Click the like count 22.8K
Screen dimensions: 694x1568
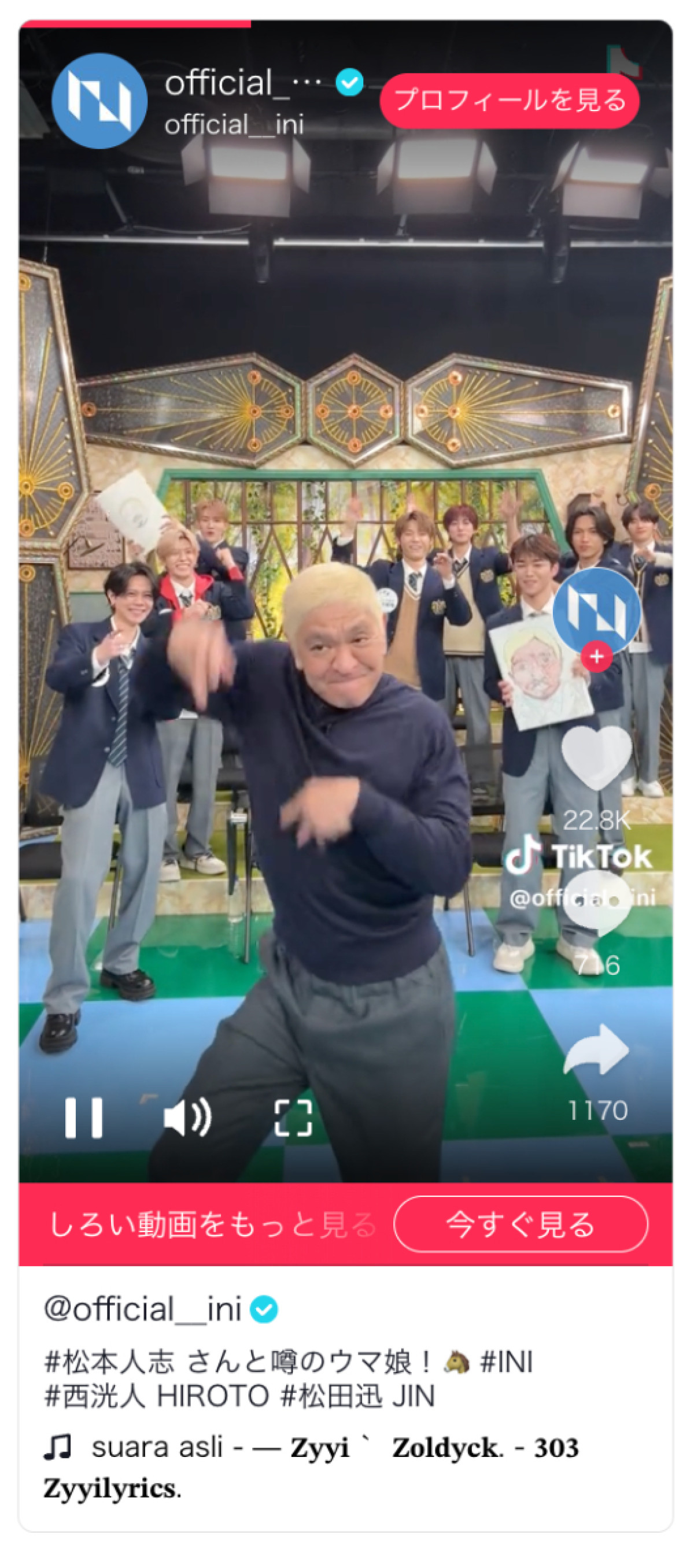598,820
